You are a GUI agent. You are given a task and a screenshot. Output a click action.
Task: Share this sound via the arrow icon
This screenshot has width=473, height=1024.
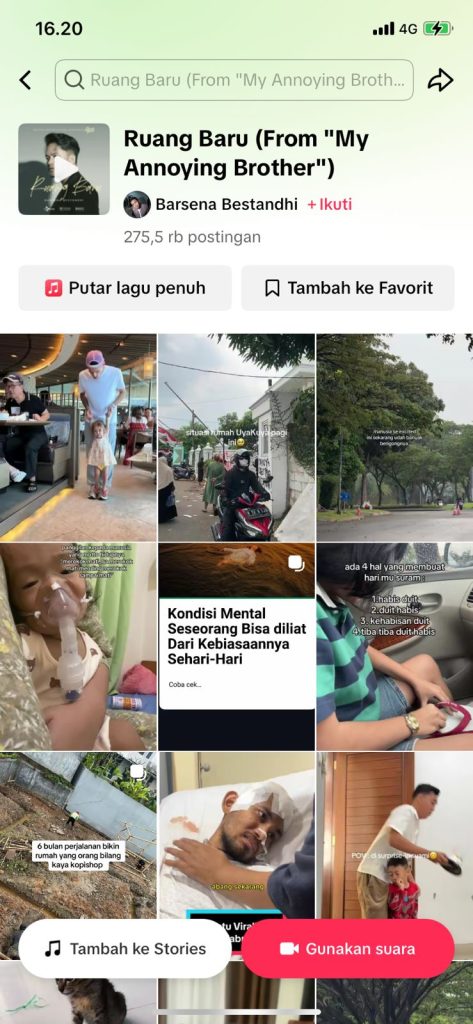[x=440, y=80]
